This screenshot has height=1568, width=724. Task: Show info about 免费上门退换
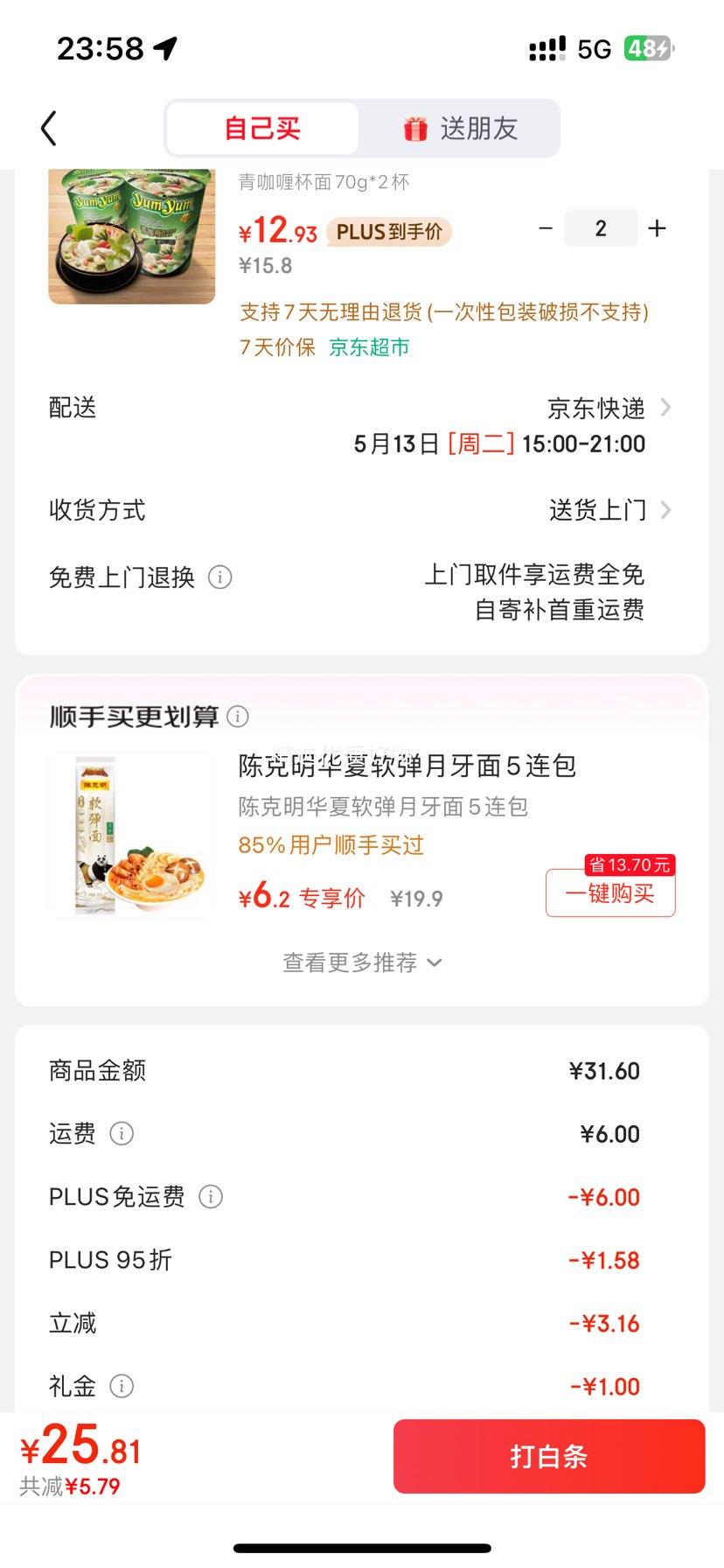[220, 577]
